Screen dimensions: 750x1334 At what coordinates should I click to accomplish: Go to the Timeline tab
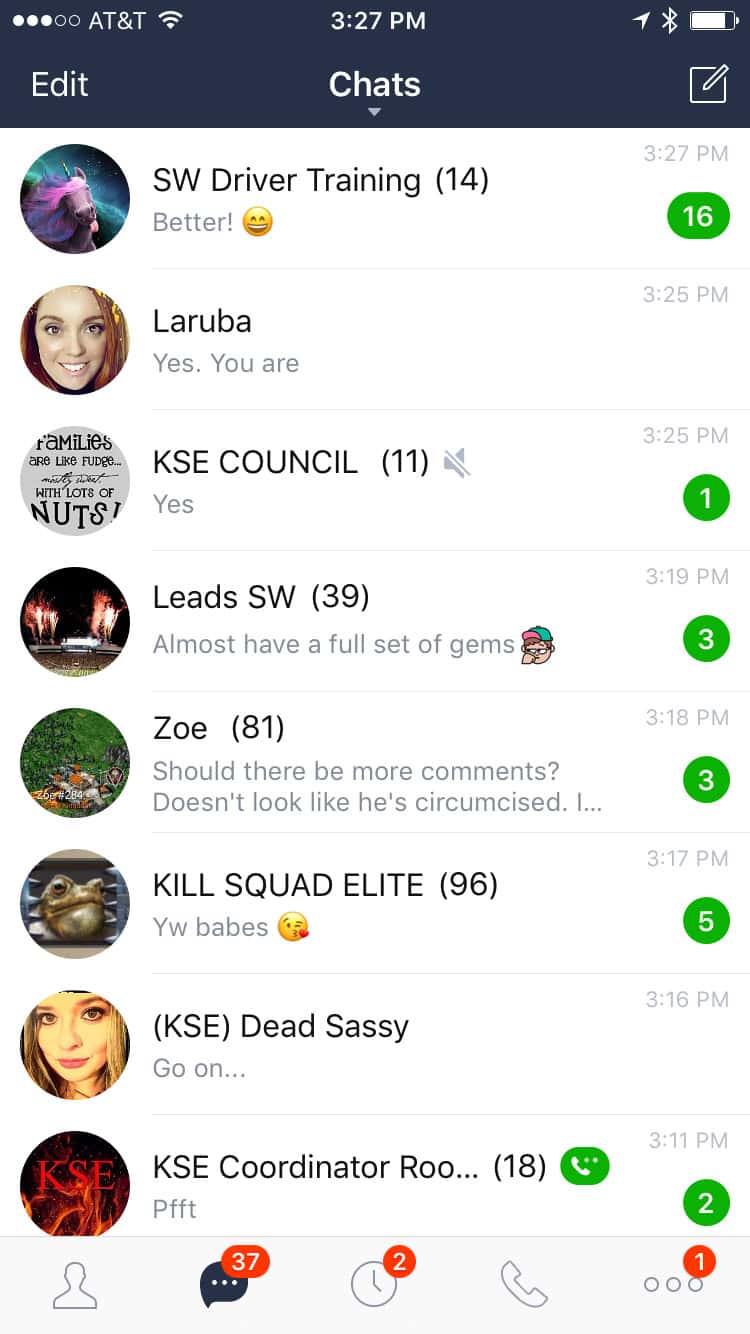375,1285
